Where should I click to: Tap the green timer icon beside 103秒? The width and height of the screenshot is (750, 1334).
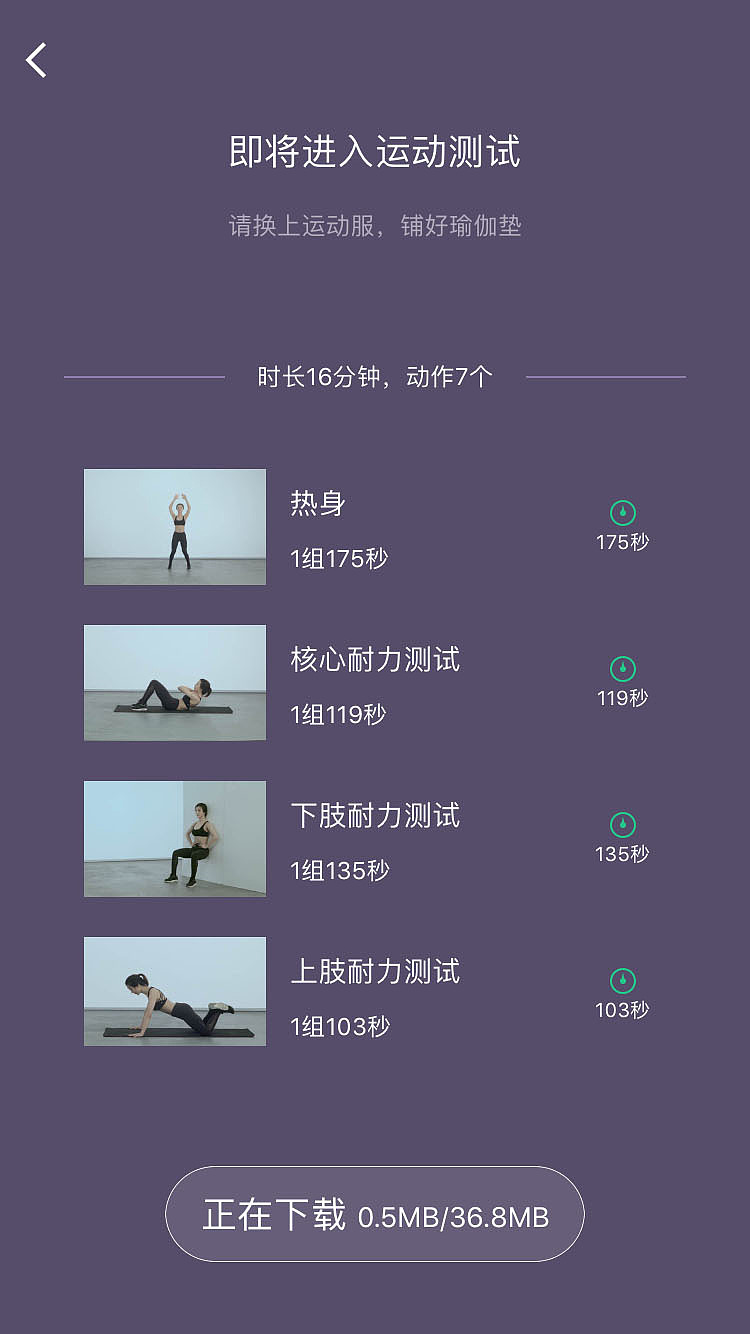(622, 980)
